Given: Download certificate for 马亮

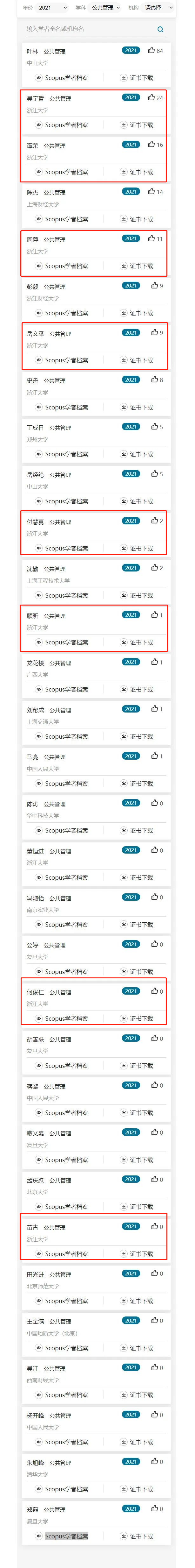Looking at the screenshot, I should click(137, 784).
